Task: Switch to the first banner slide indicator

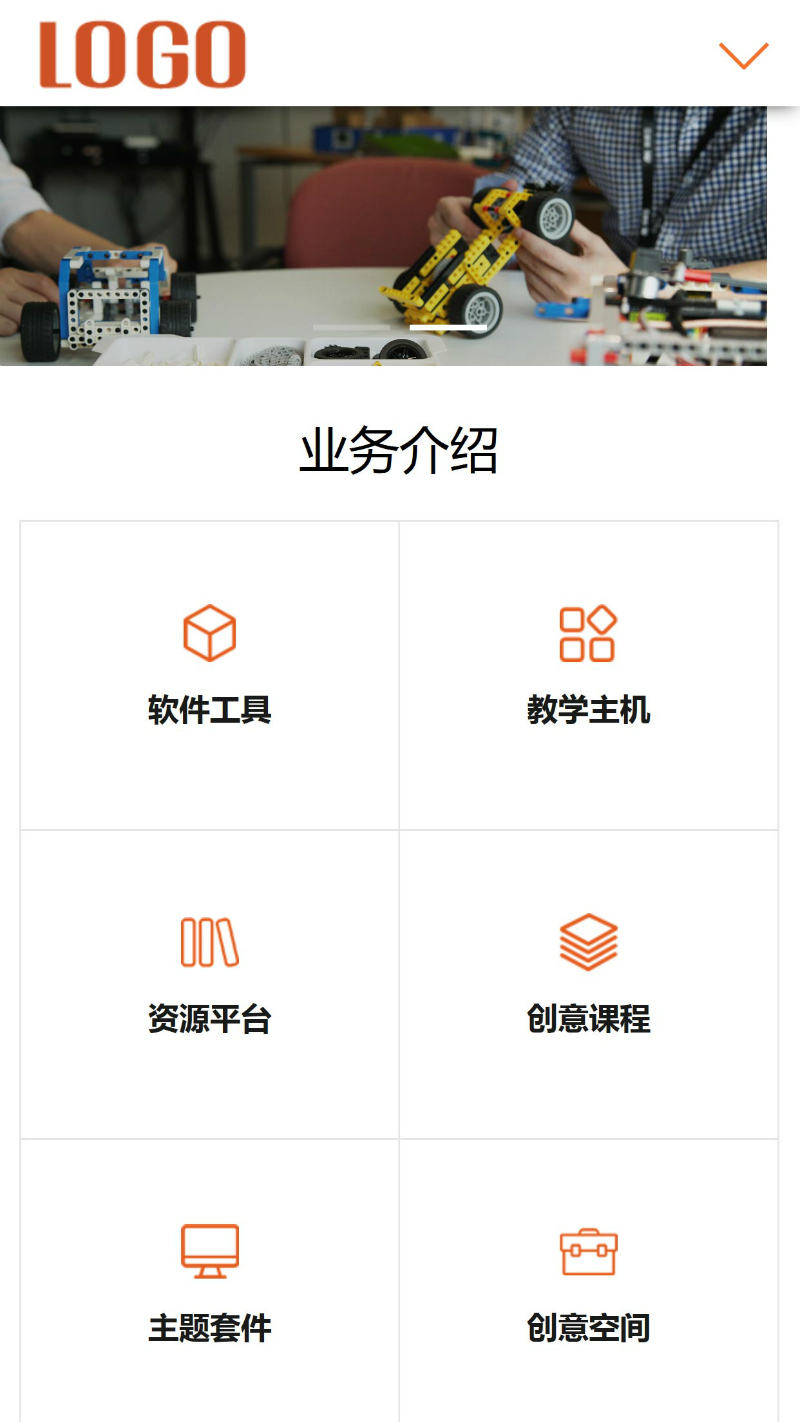Action: coord(351,327)
